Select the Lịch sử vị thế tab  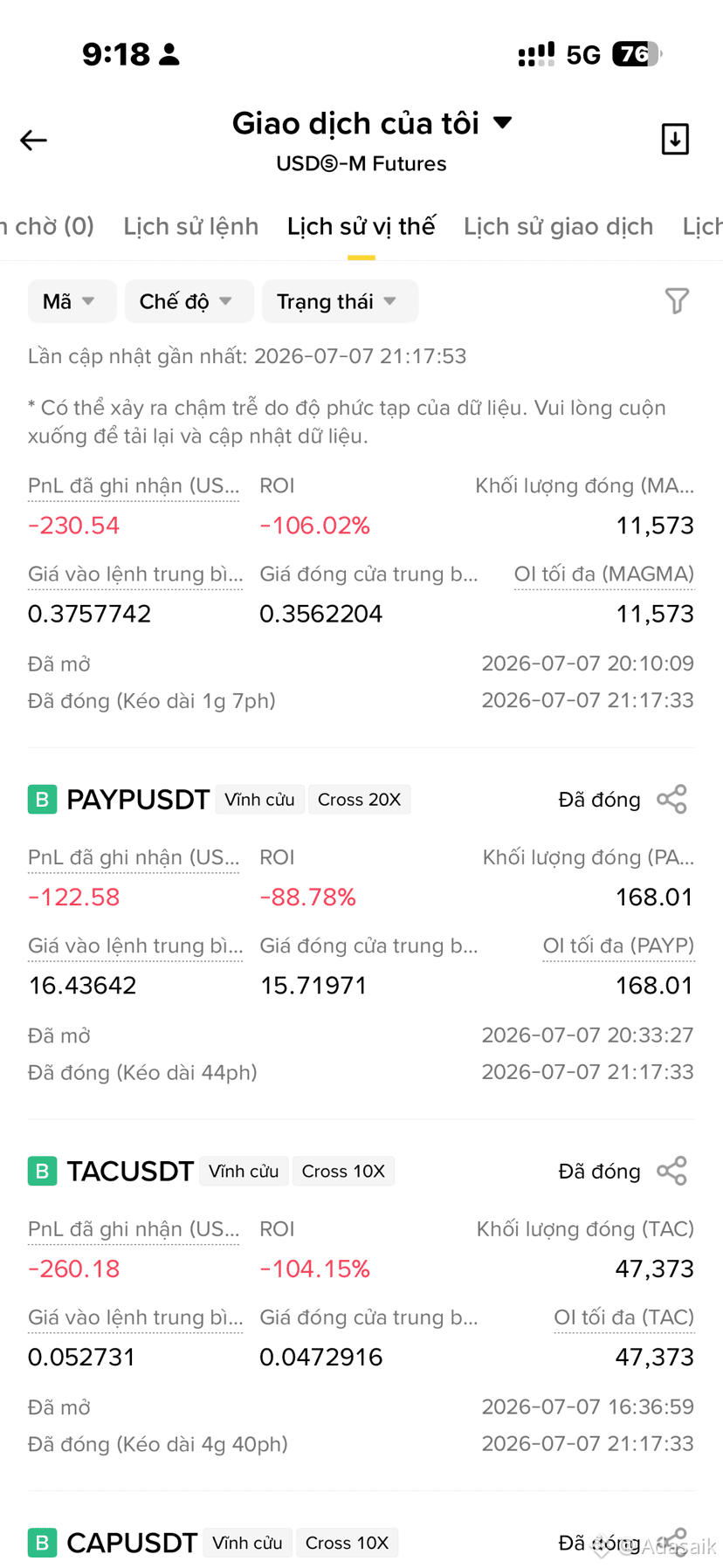coord(361,226)
